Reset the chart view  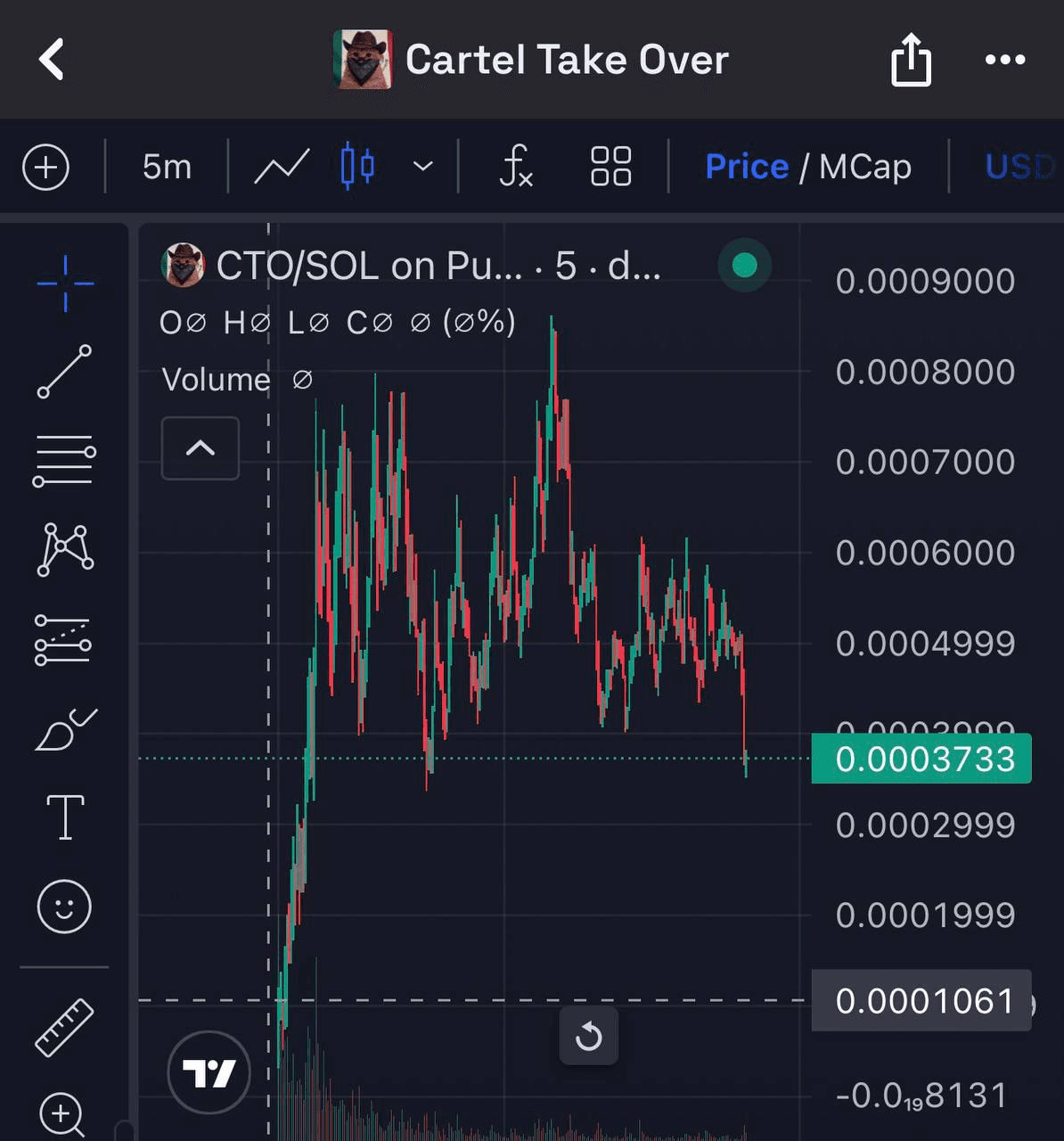[588, 1037]
